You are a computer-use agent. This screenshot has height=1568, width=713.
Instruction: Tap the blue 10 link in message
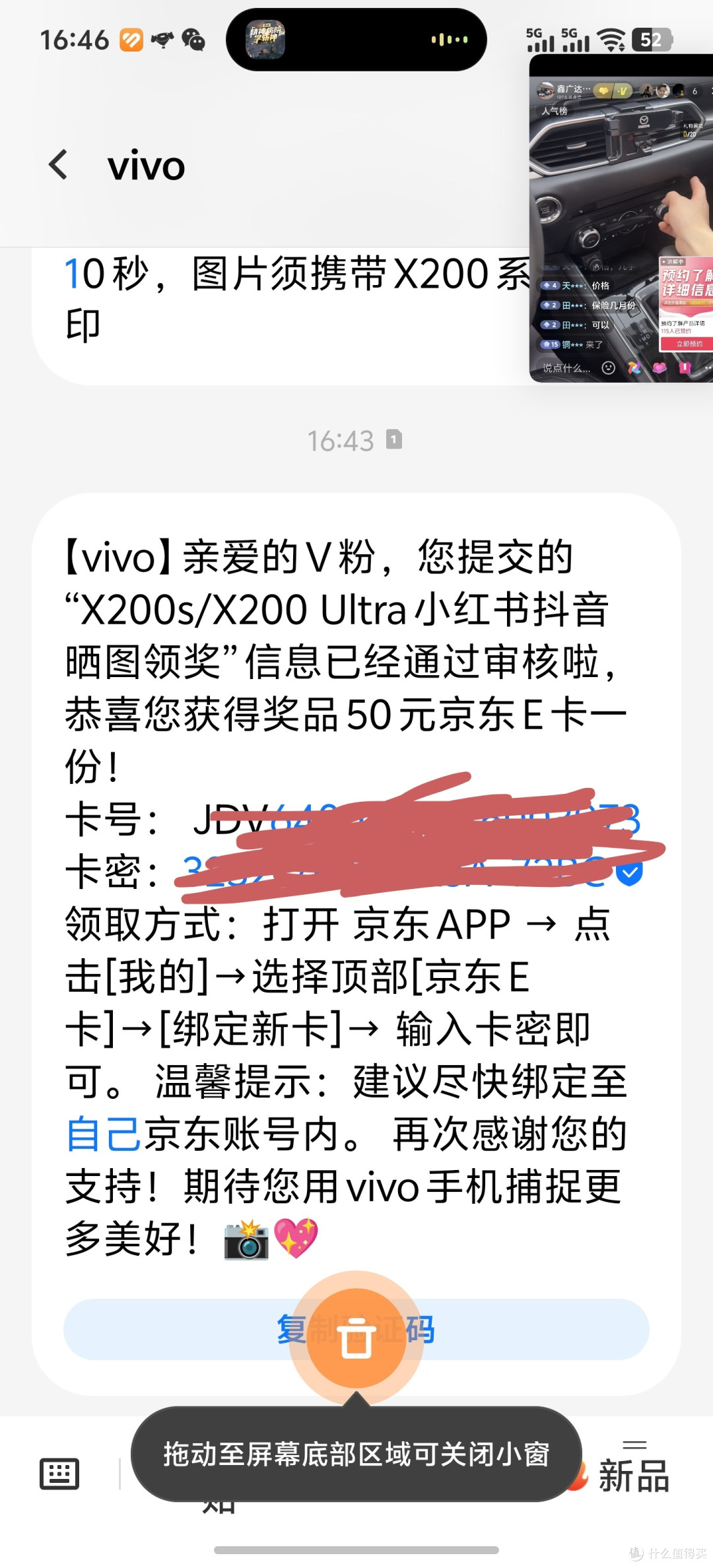[84, 273]
